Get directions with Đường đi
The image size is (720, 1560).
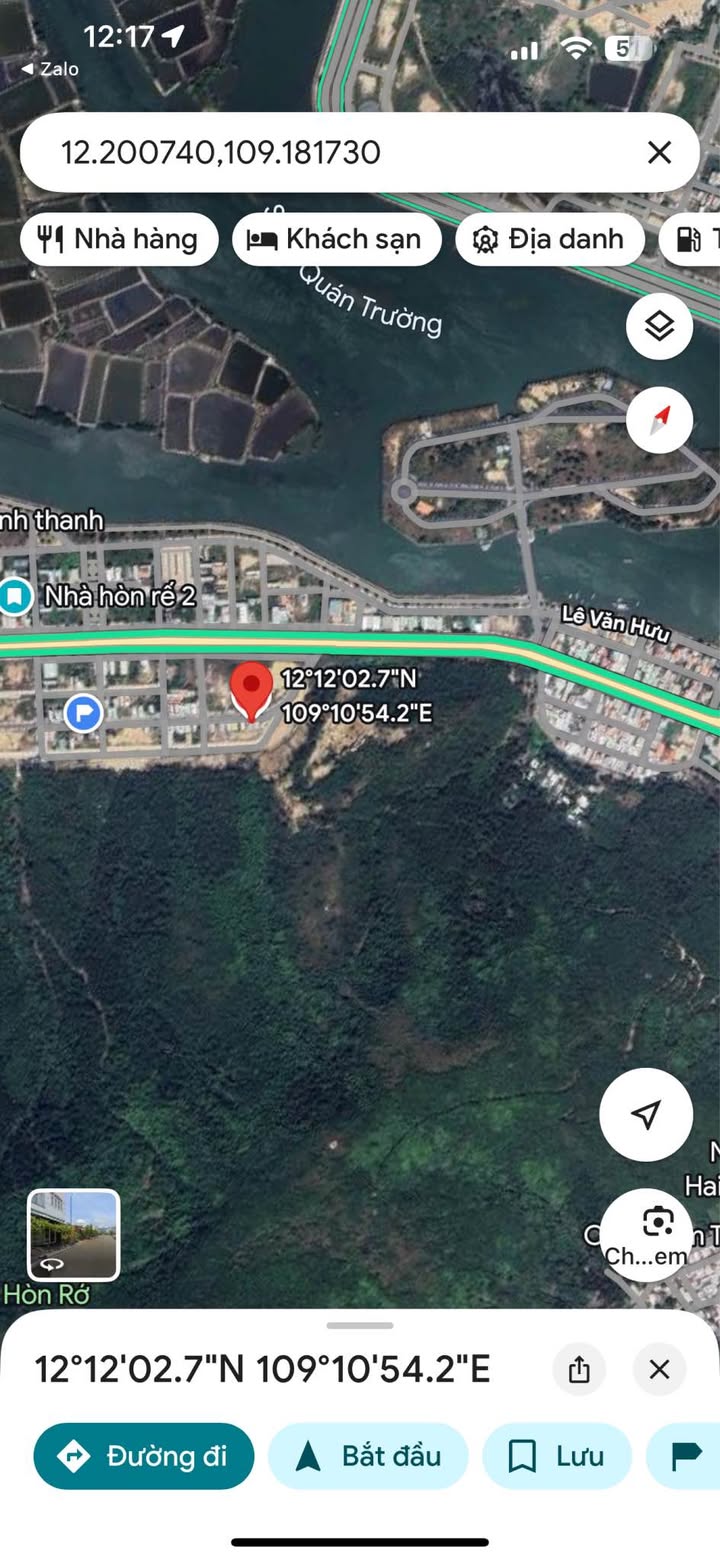click(144, 1456)
